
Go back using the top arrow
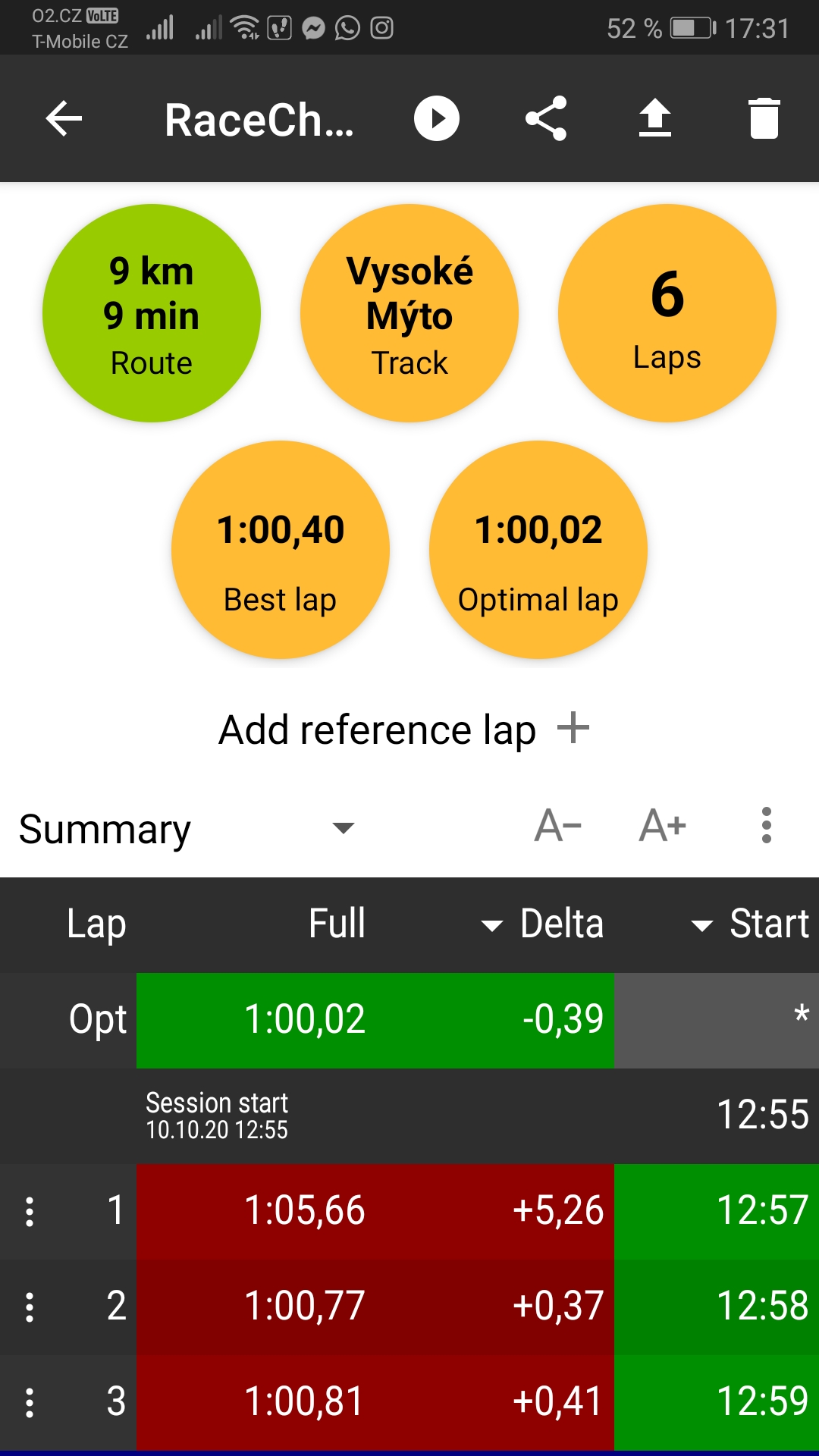[64, 119]
